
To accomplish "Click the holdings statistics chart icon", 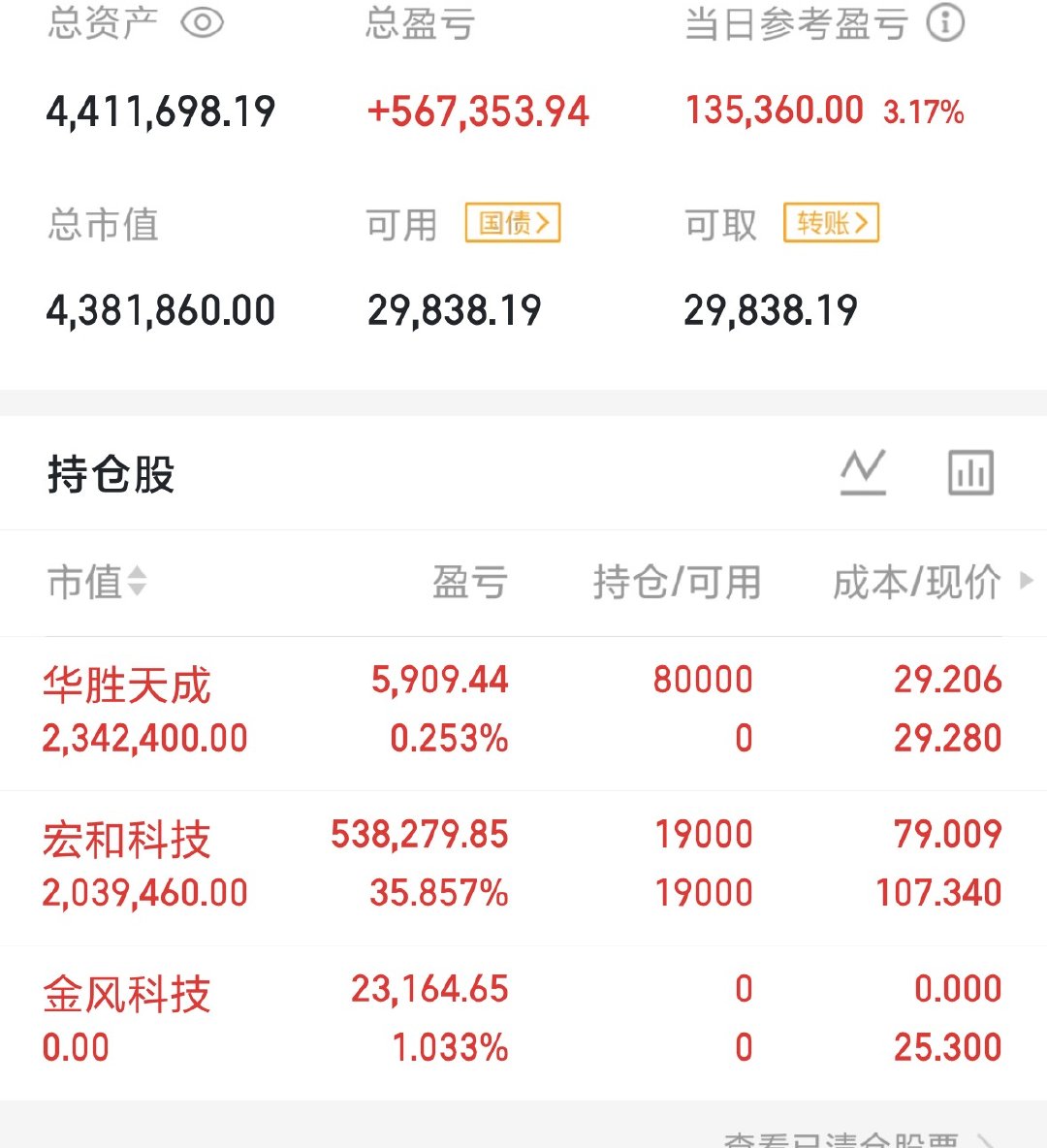I will (970, 472).
